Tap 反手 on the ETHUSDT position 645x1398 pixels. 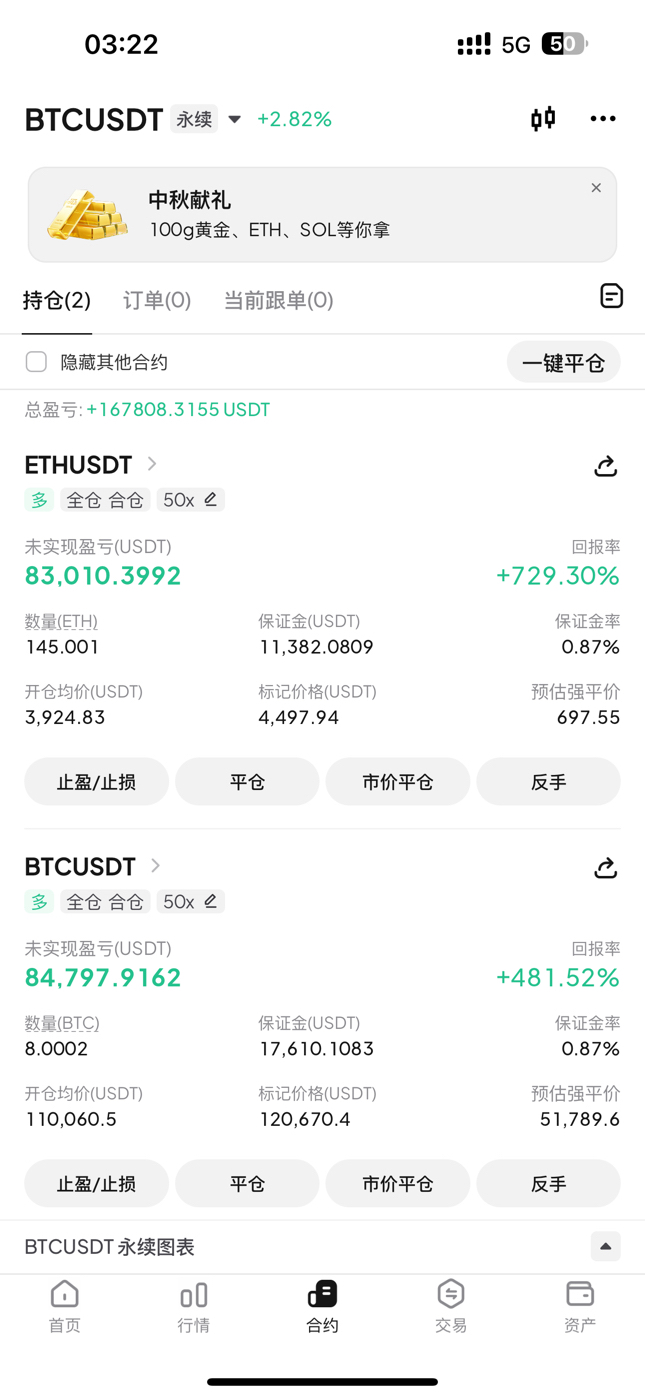pos(548,781)
